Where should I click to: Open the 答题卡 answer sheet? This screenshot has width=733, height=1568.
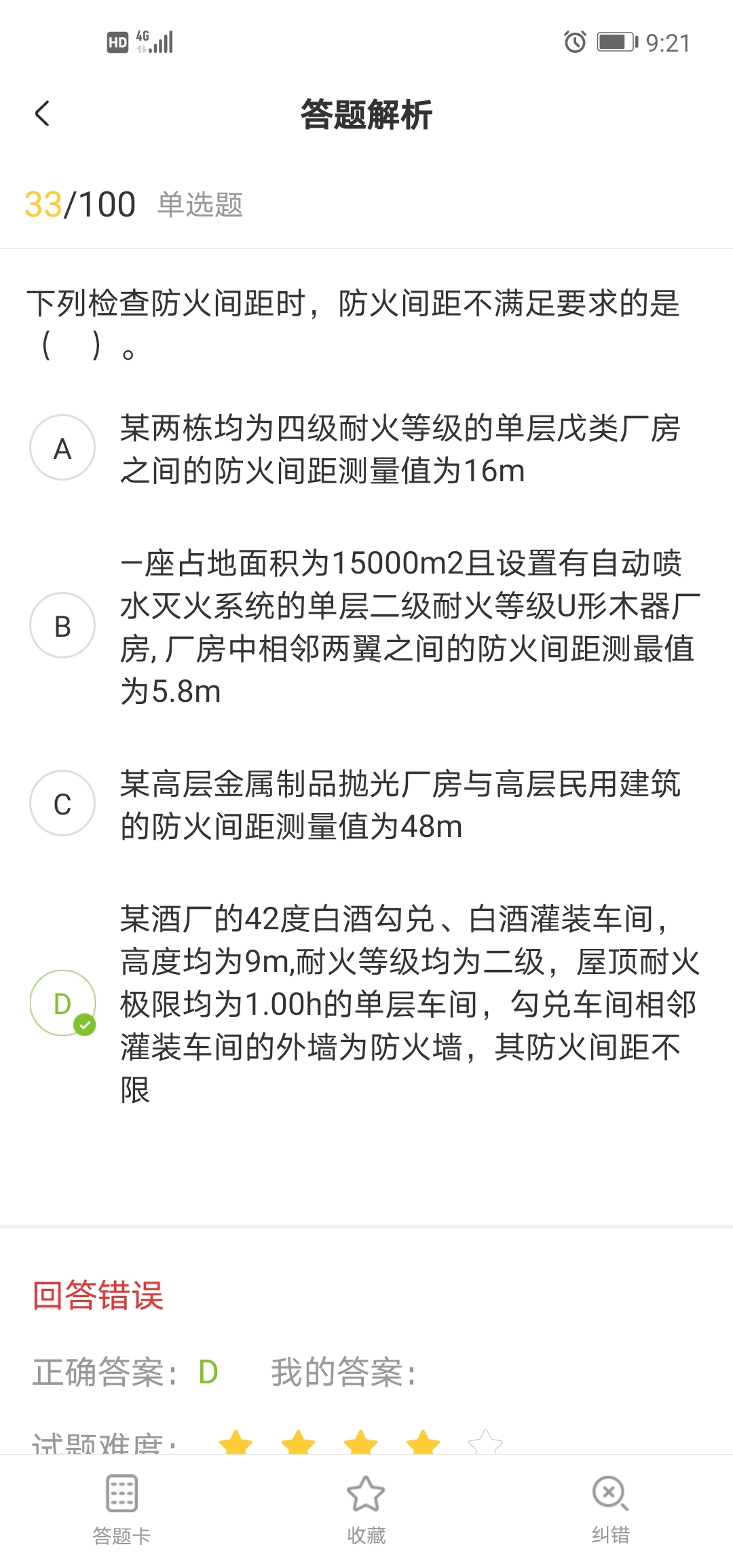click(x=122, y=1504)
